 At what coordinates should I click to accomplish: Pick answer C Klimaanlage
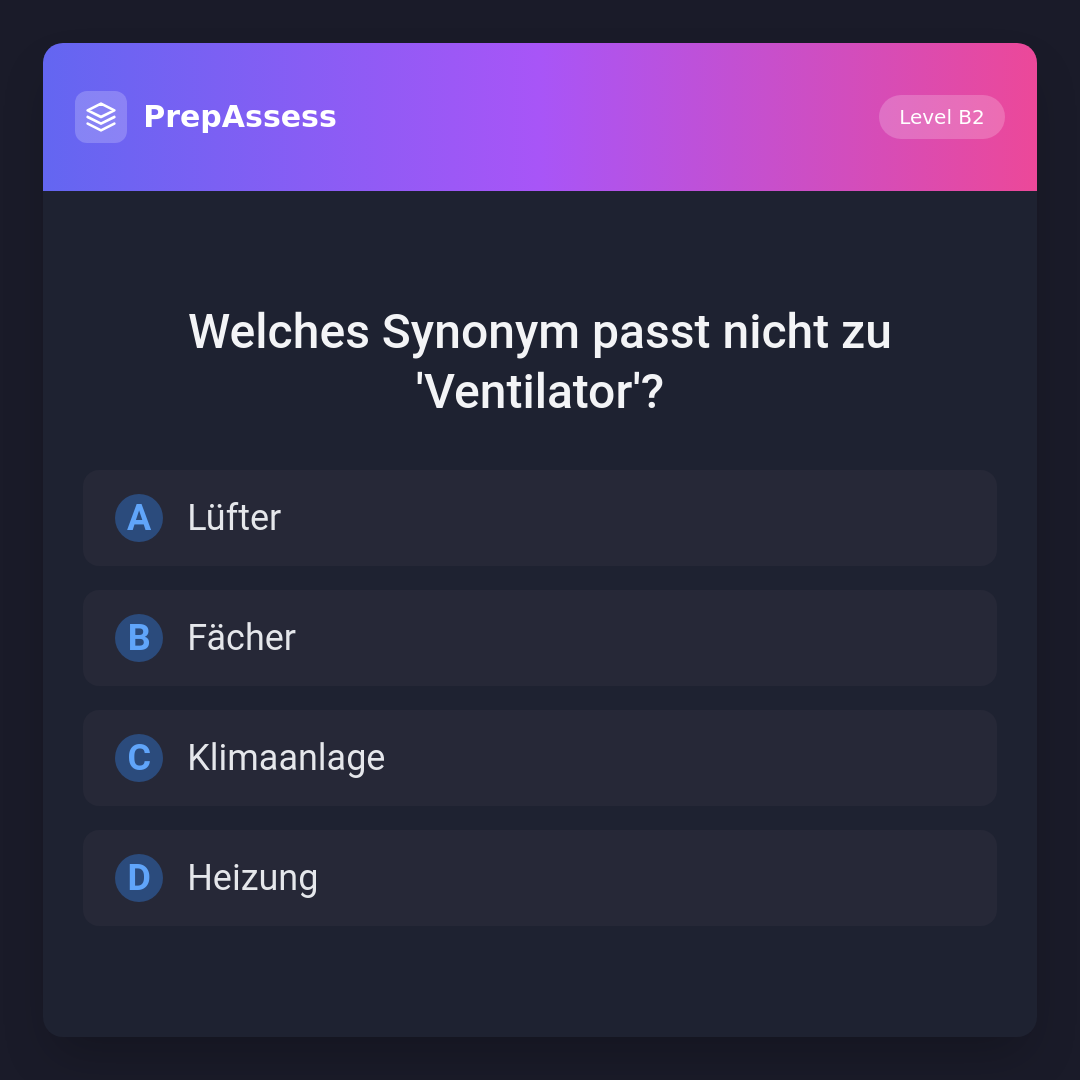pos(540,758)
